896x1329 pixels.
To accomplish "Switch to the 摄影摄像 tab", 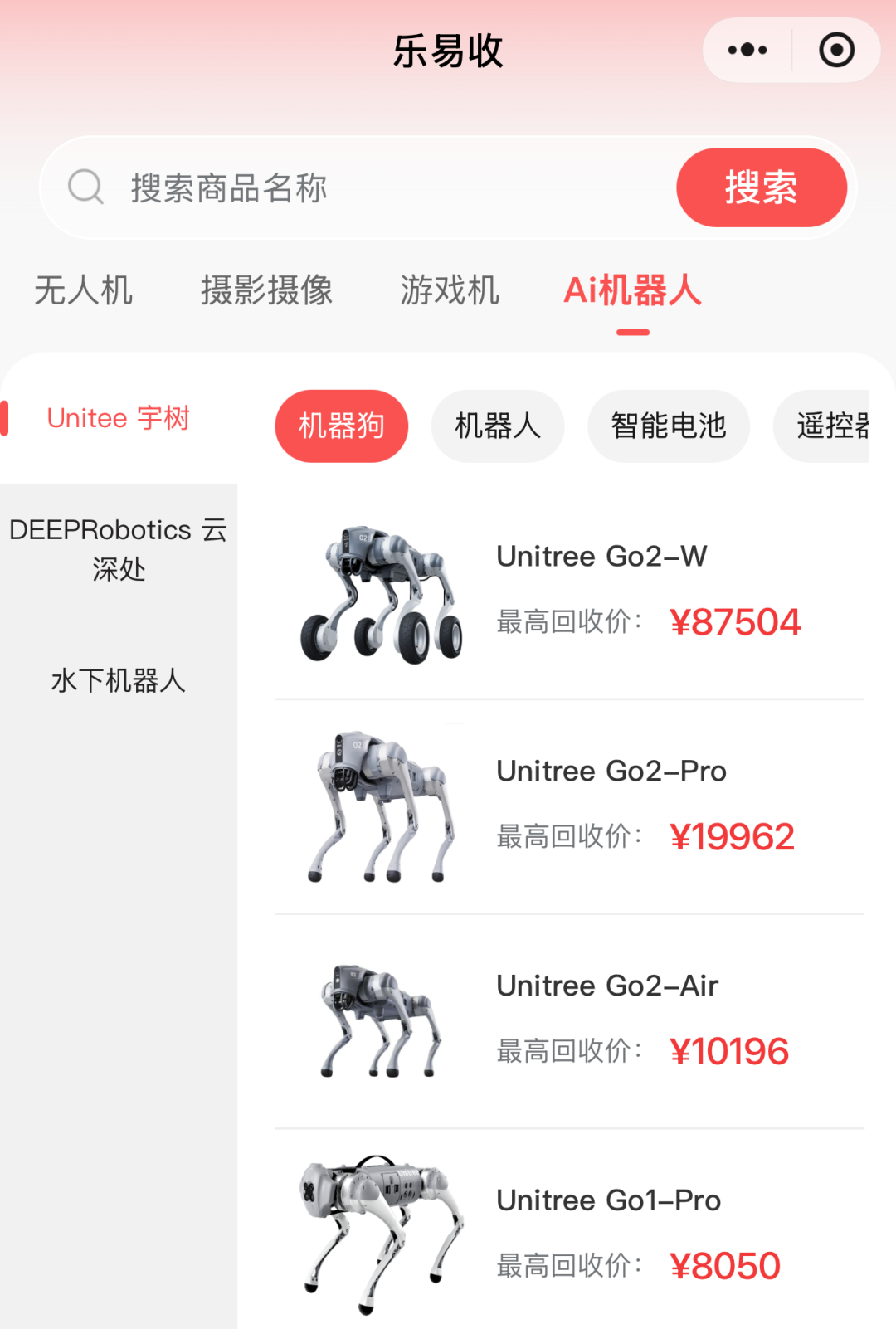I will 266,290.
